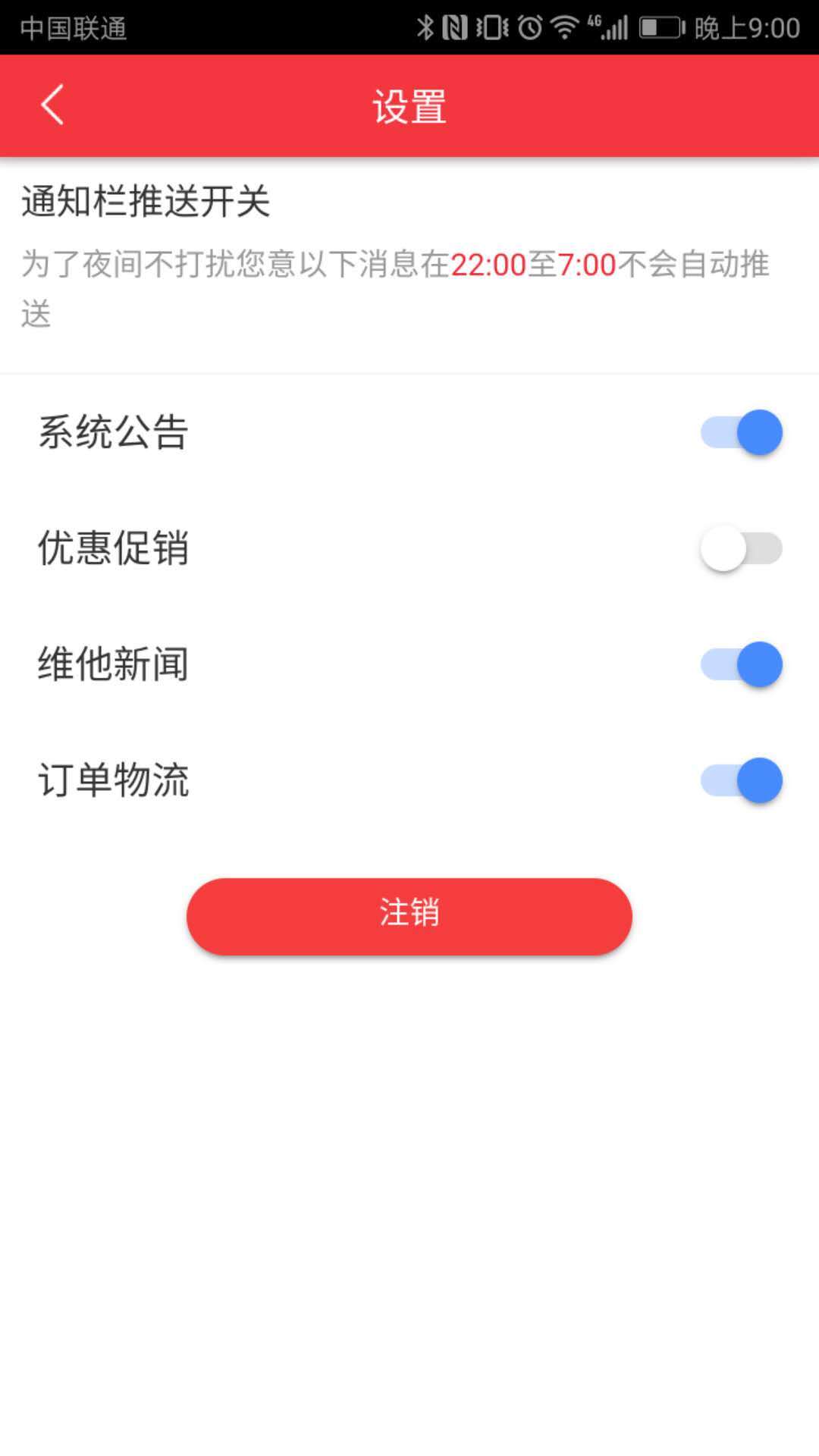819x1456 pixels.
Task: Disable the 维他新闻 switch
Action: click(741, 664)
